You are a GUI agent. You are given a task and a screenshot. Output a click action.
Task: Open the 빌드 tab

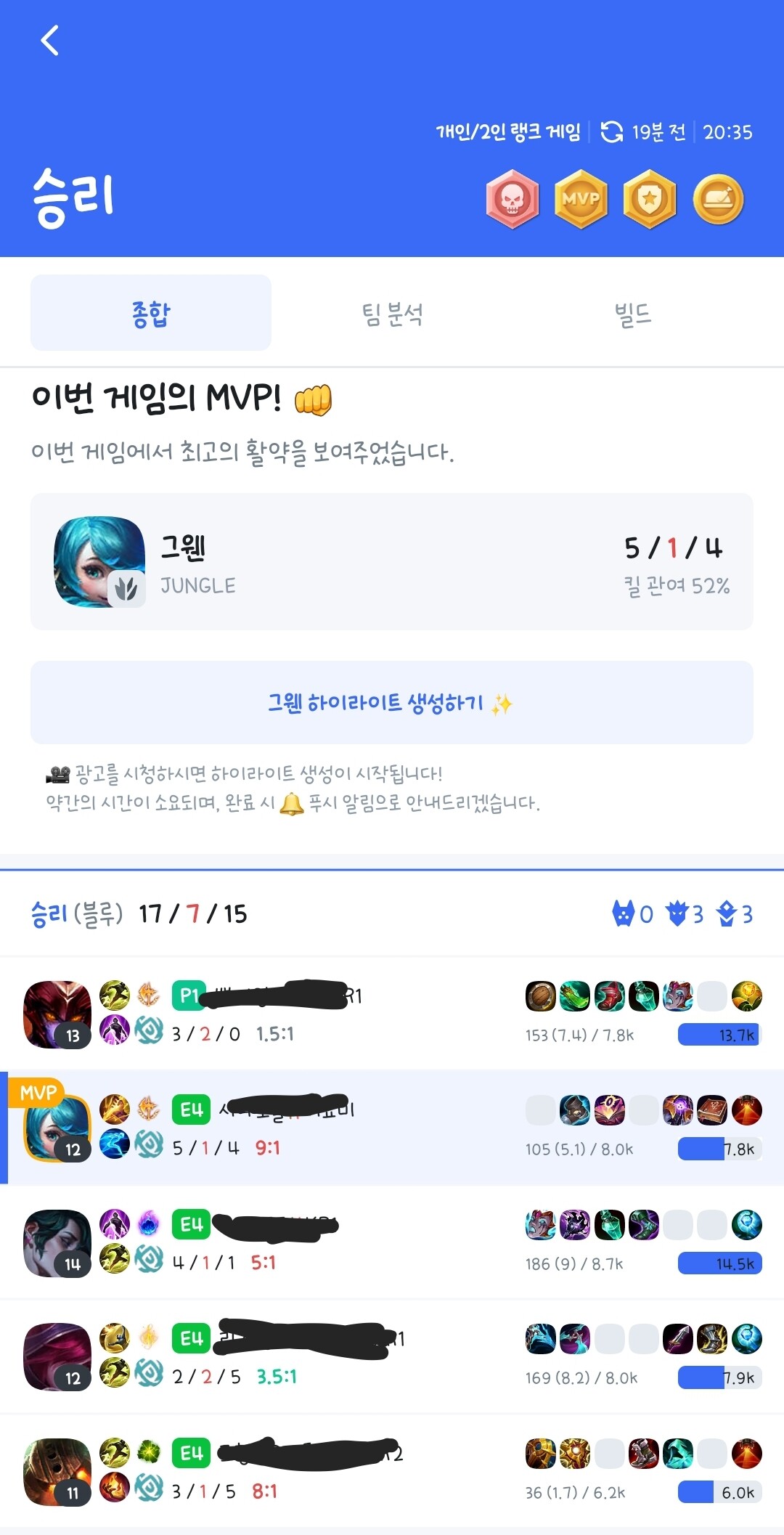[632, 314]
